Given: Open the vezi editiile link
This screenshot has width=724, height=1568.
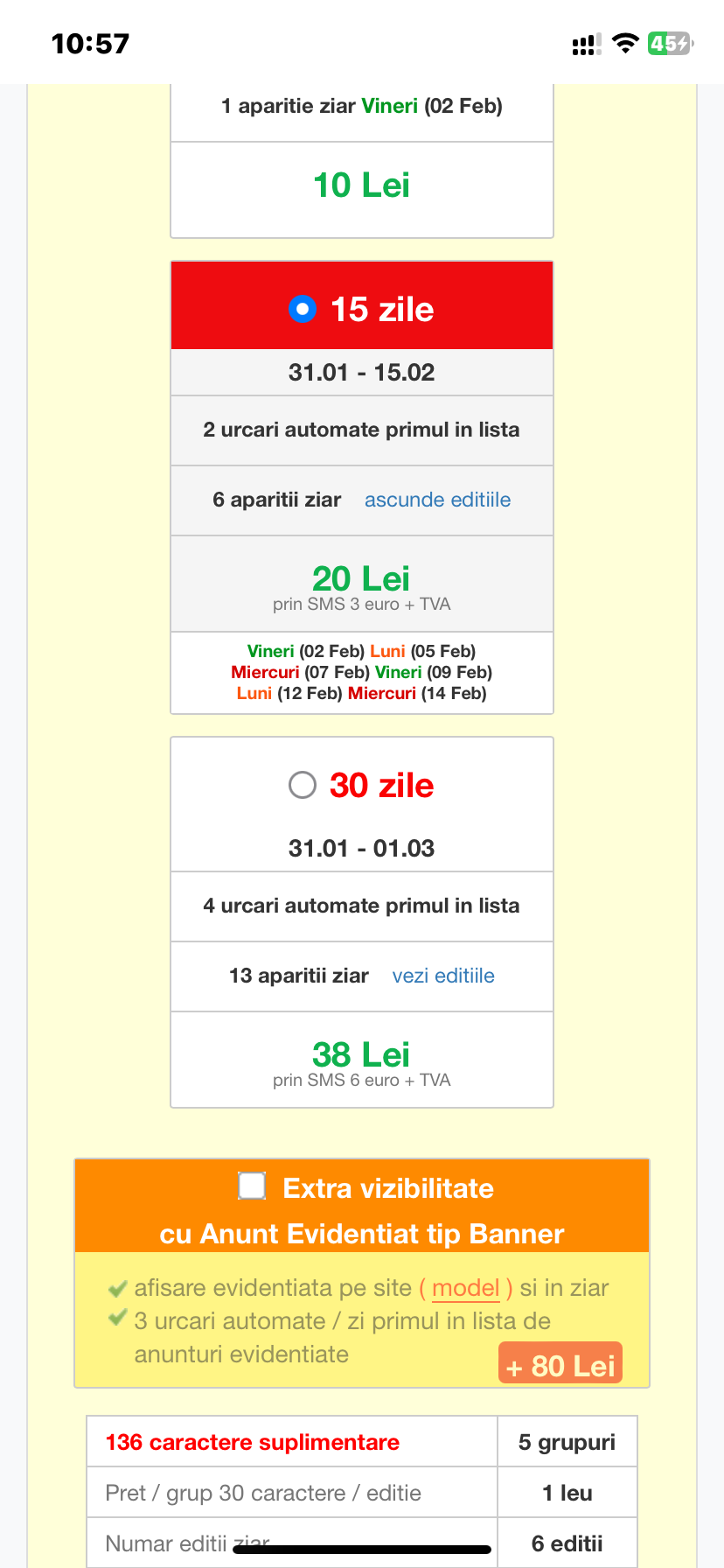Looking at the screenshot, I should (442, 976).
